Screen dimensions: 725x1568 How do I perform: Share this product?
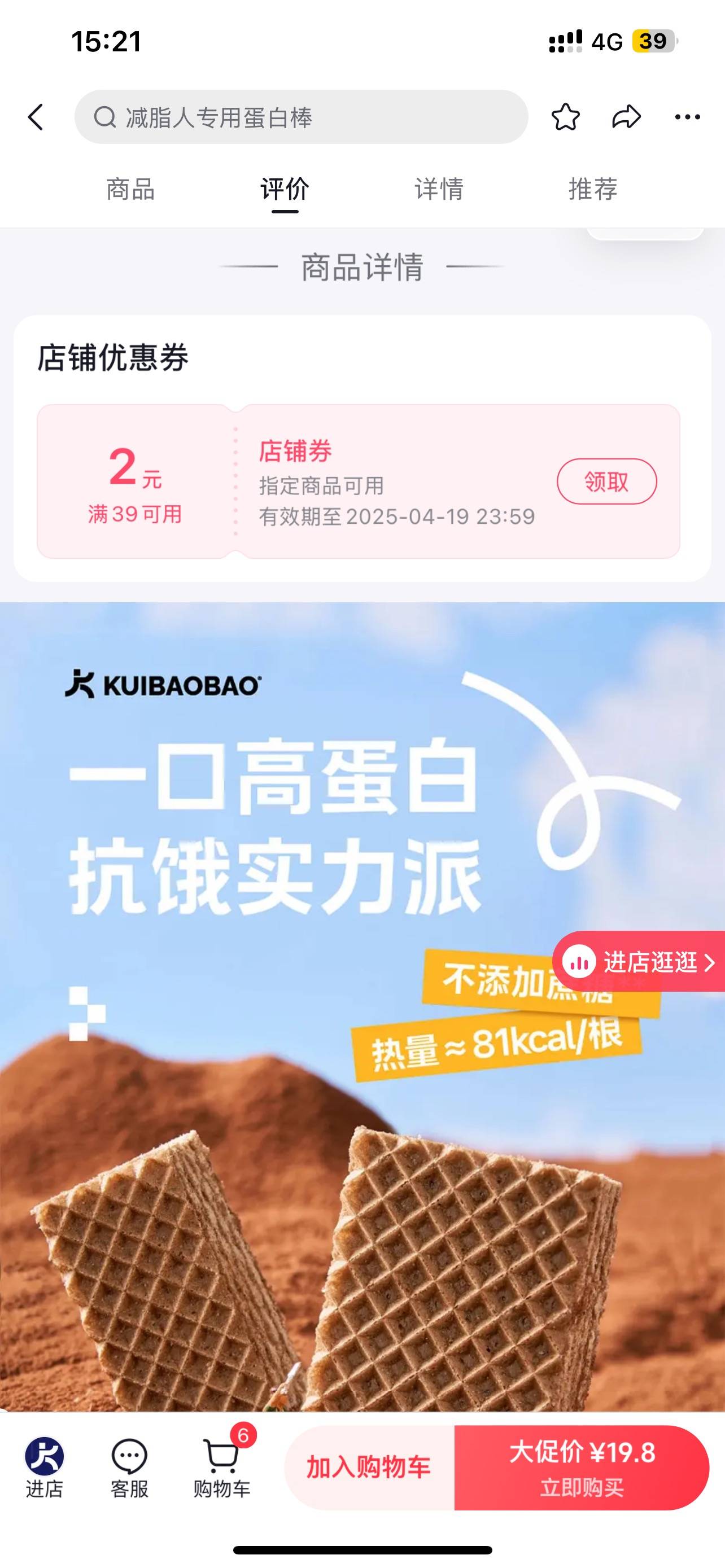click(626, 117)
